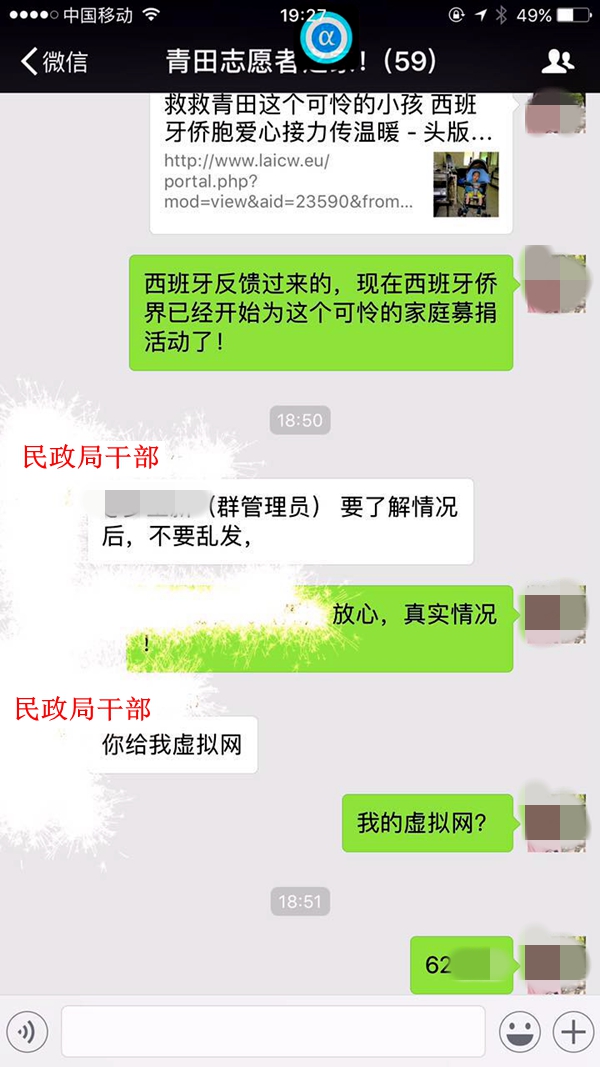Open the shared laicw.eu article card

(x=331, y=162)
